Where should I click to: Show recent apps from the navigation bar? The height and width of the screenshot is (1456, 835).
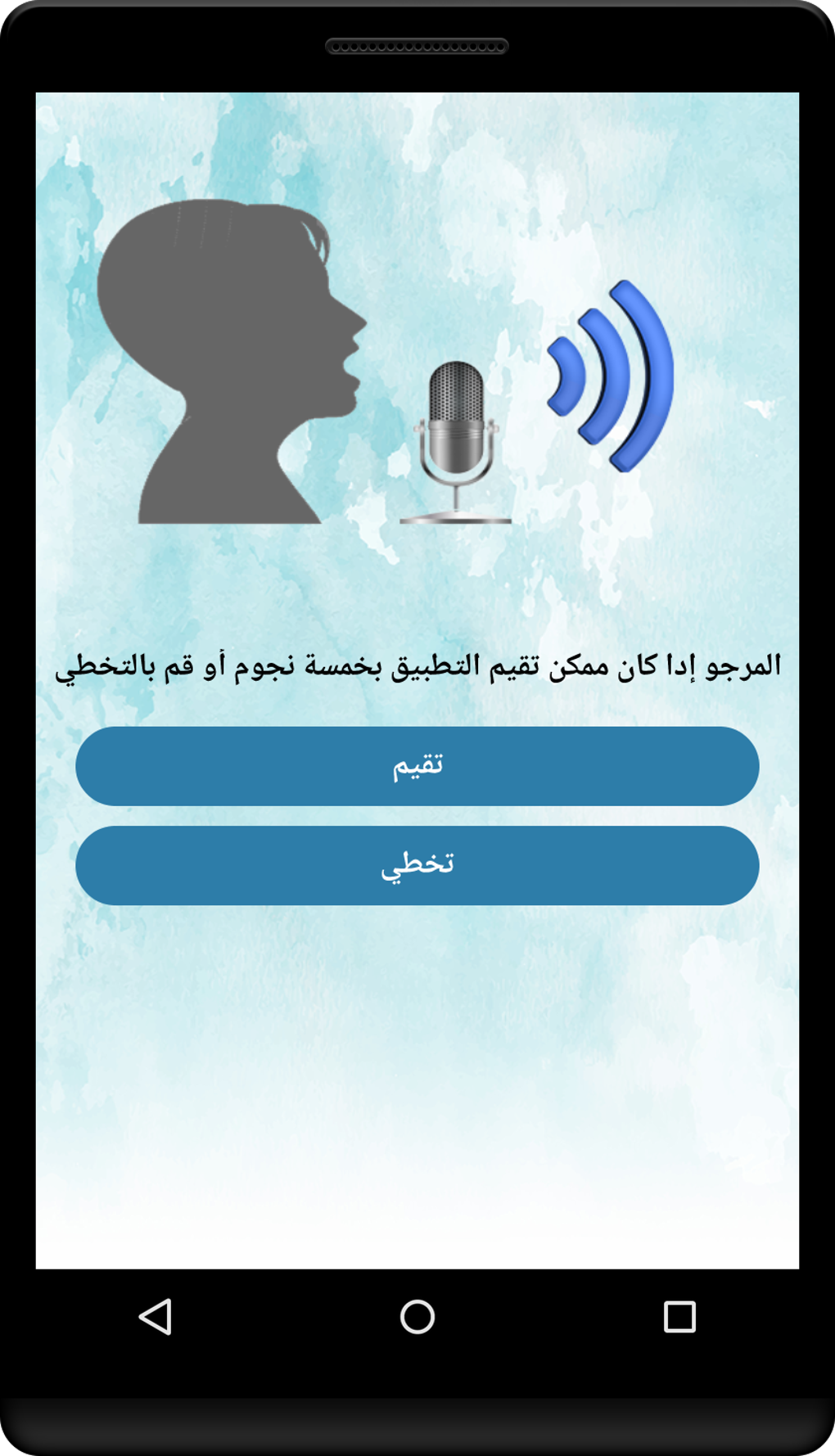pyautogui.click(x=679, y=1317)
